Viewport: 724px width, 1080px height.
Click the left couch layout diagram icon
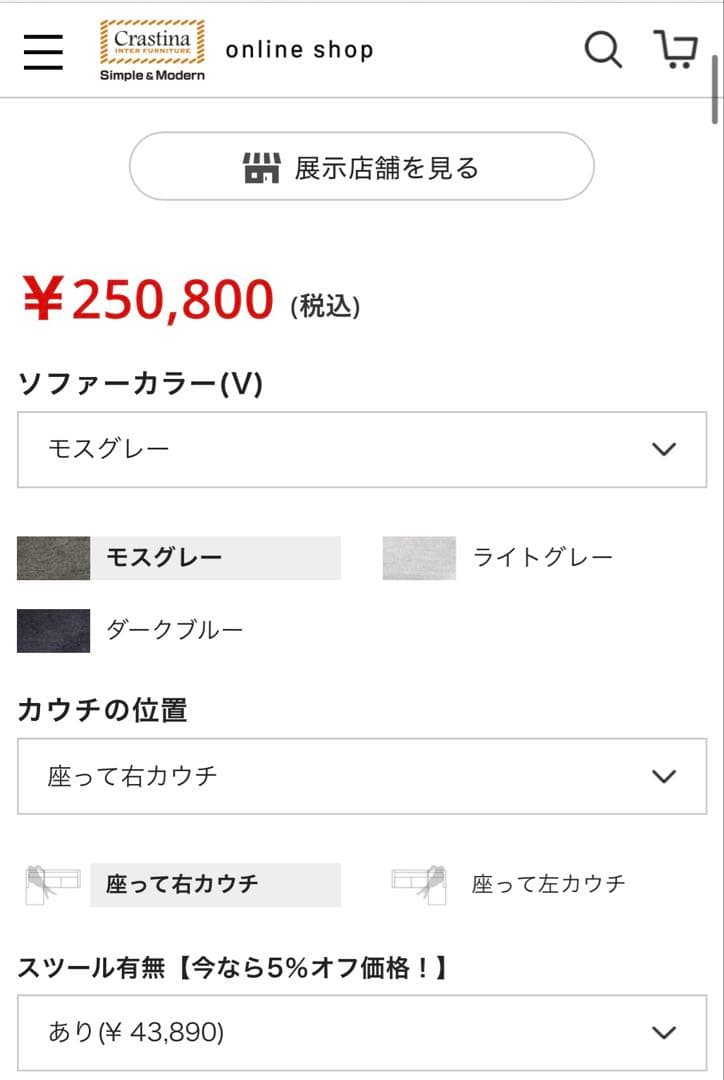[418, 884]
